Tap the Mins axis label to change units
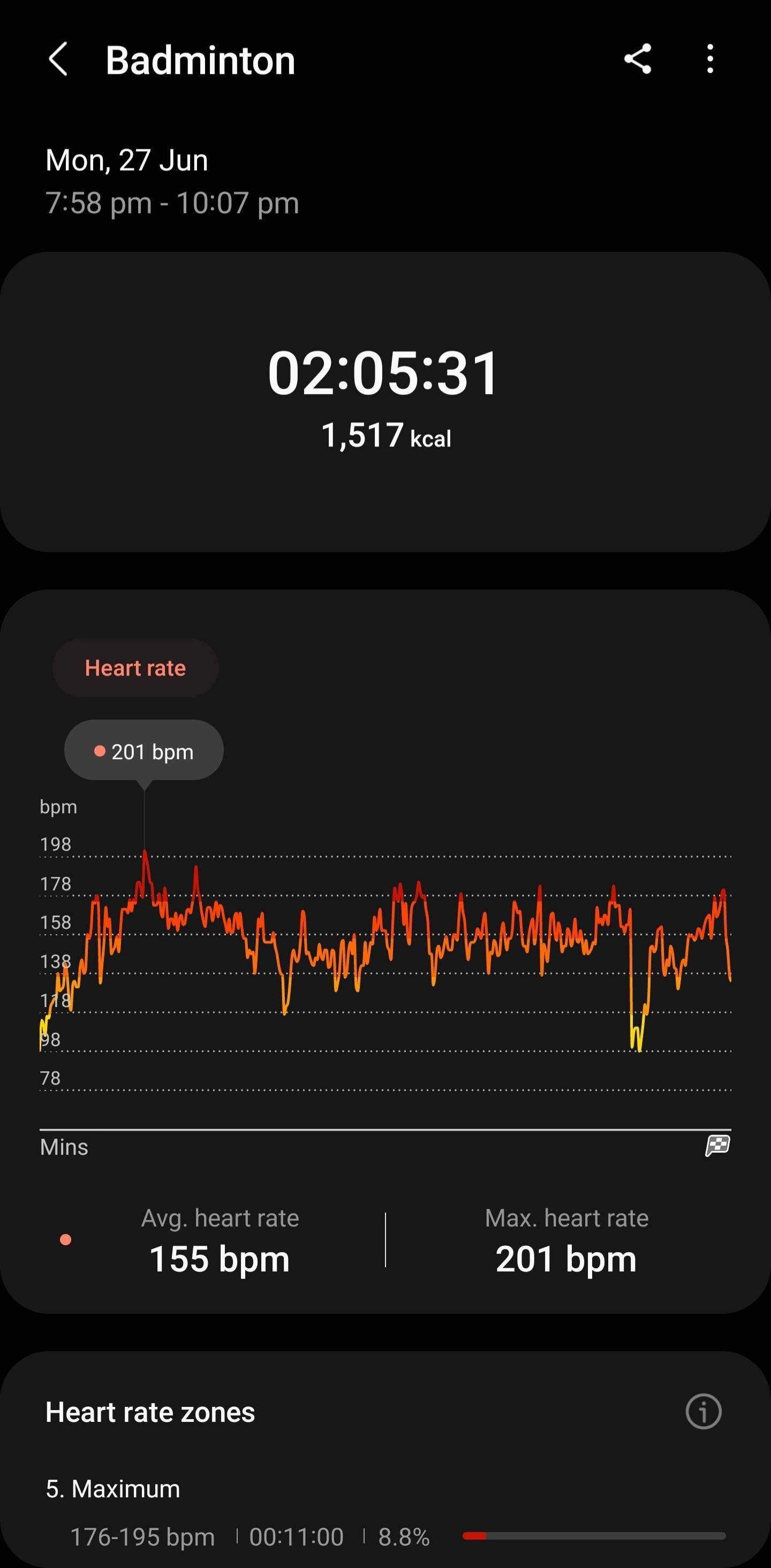The width and height of the screenshot is (771, 1568). click(x=64, y=1146)
